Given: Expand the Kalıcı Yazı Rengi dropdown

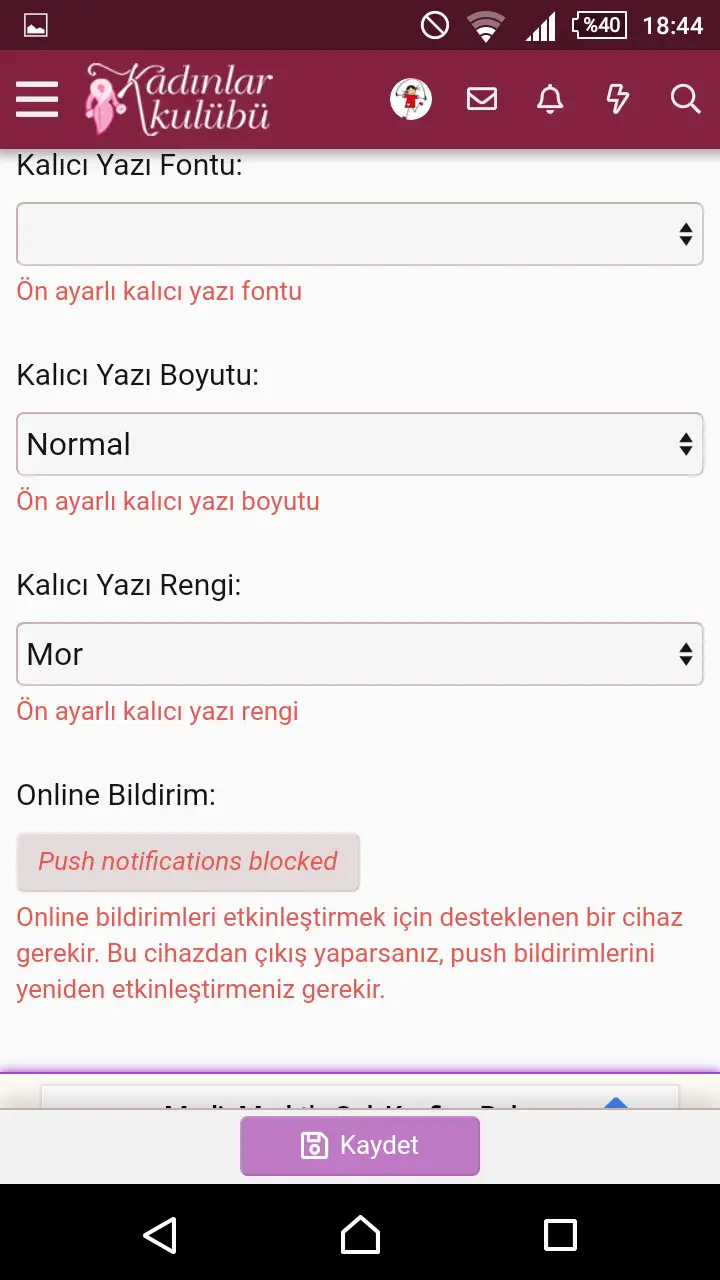Looking at the screenshot, I should tap(360, 654).
